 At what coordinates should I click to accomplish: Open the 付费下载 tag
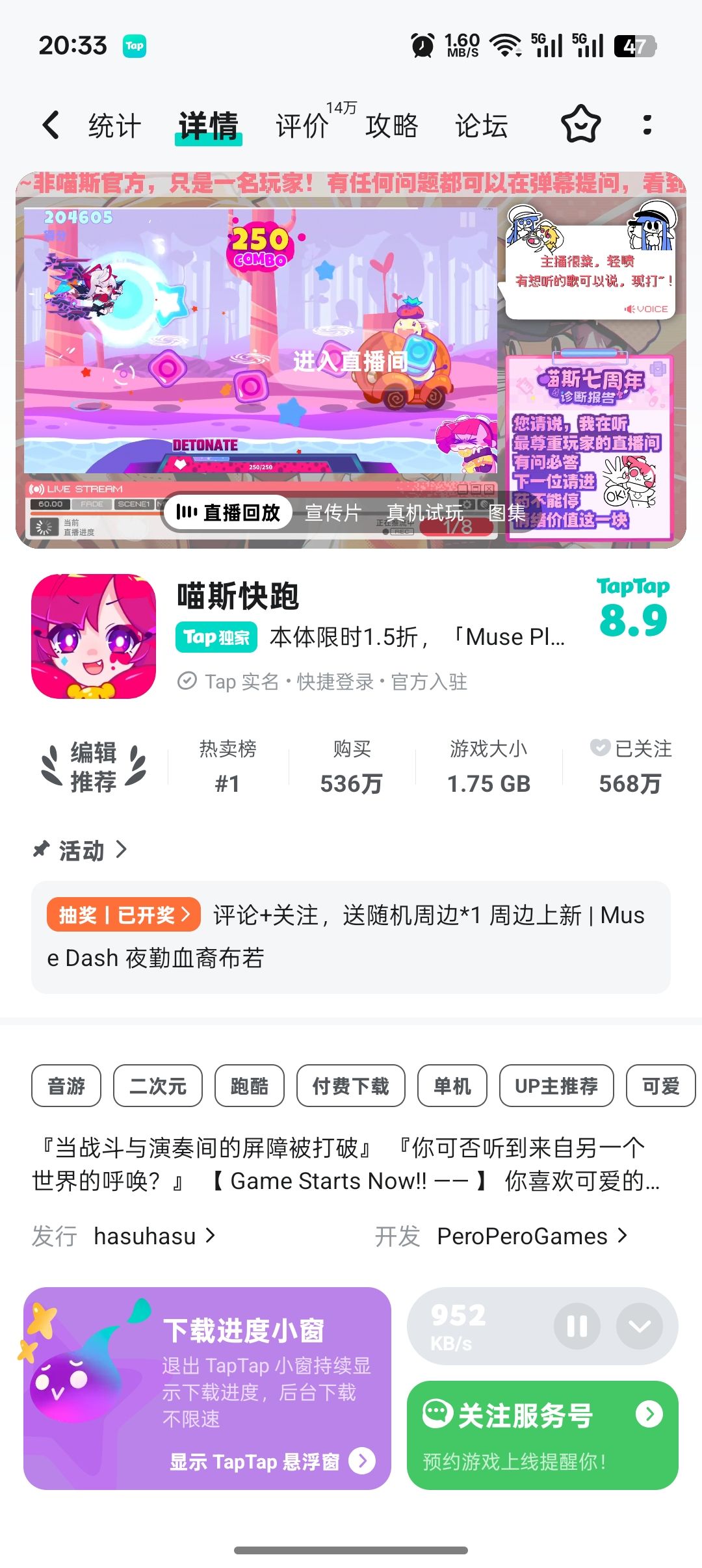pos(351,1086)
